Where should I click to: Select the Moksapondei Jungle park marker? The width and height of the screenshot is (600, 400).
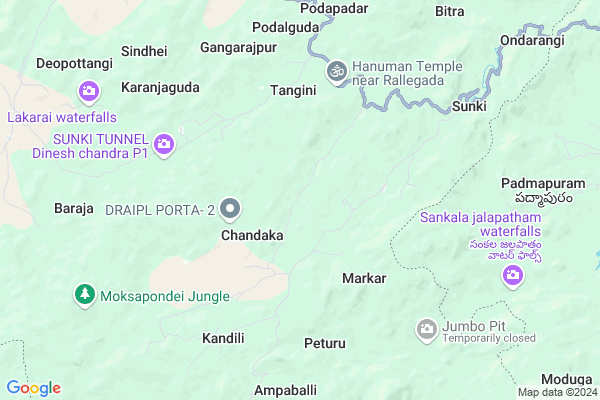pos(85,295)
